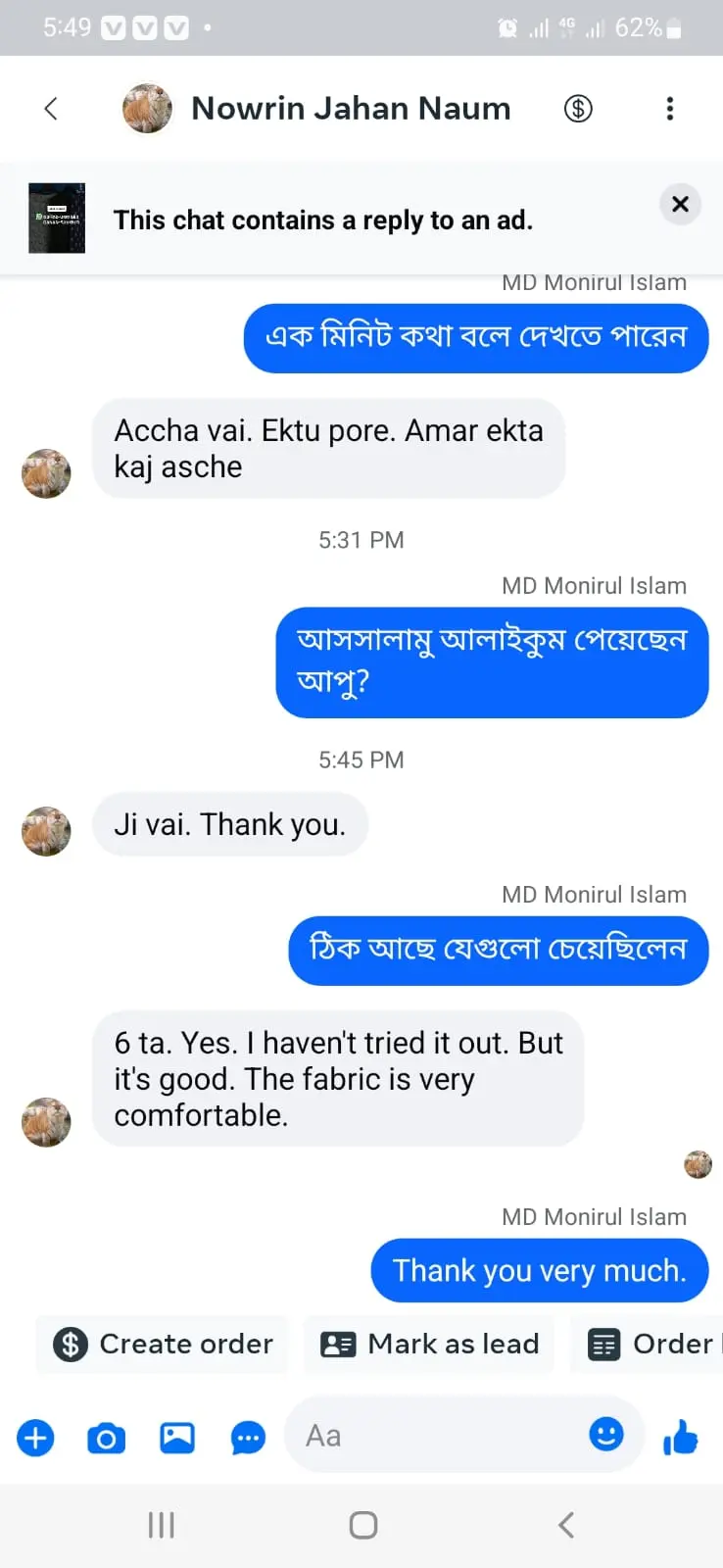
Task: Tap the dollar payment icon in the header
Action: point(578,109)
